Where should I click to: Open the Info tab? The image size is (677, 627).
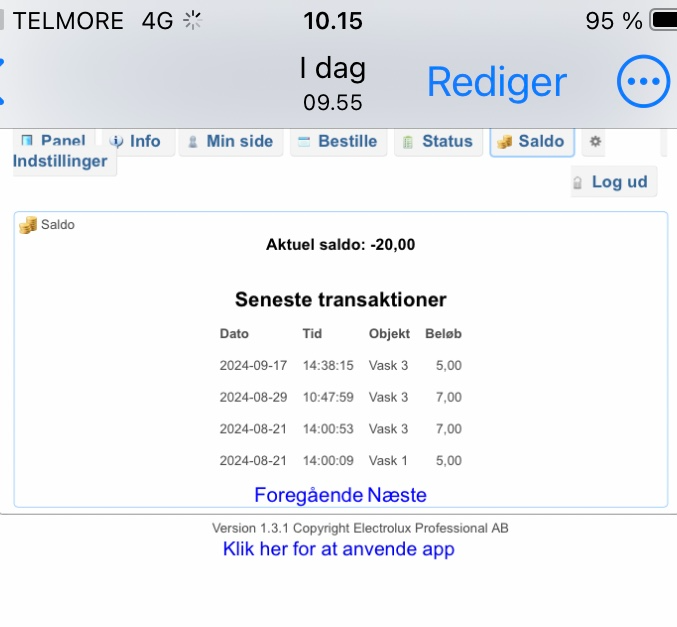click(135, 141)
